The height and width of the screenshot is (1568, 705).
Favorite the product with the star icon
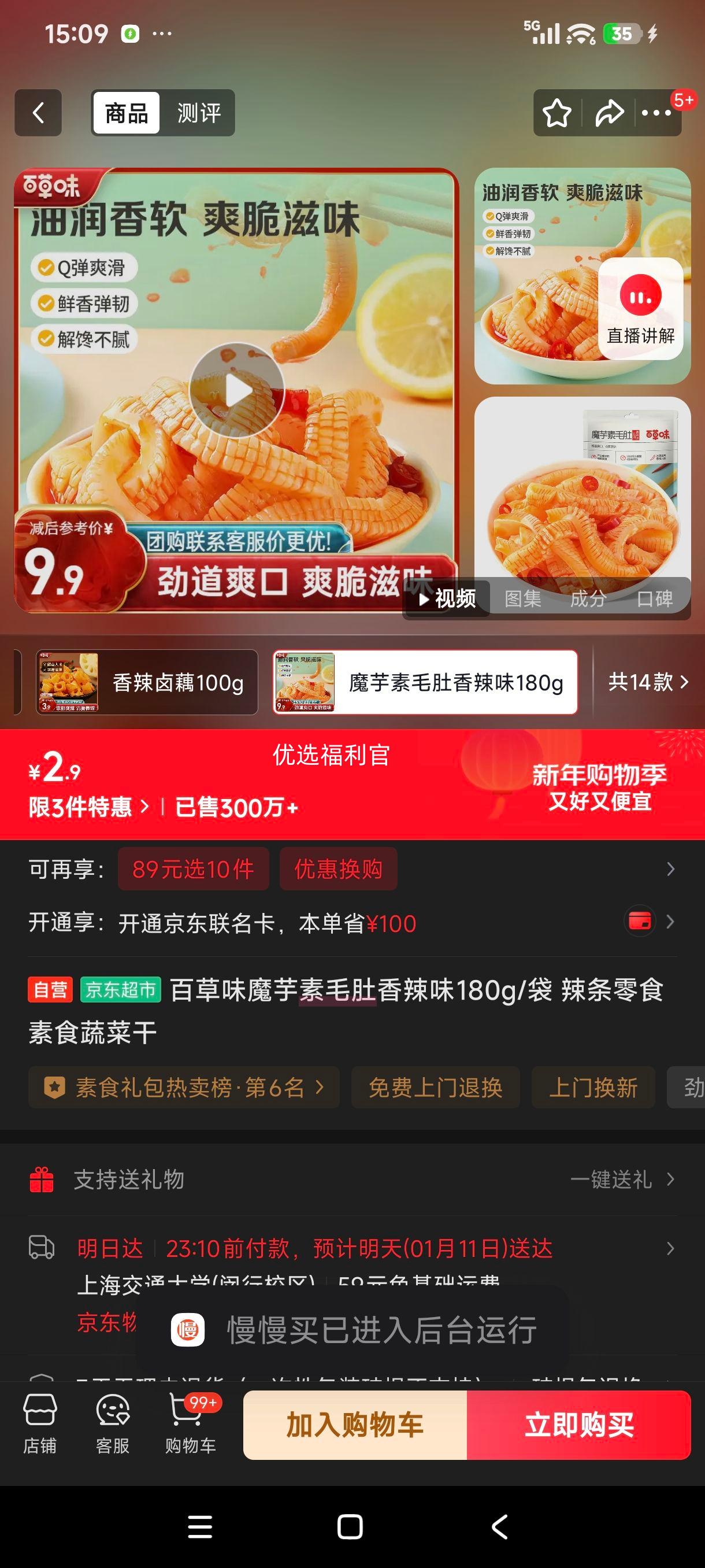pyautogui.click(x=556, y=113)
